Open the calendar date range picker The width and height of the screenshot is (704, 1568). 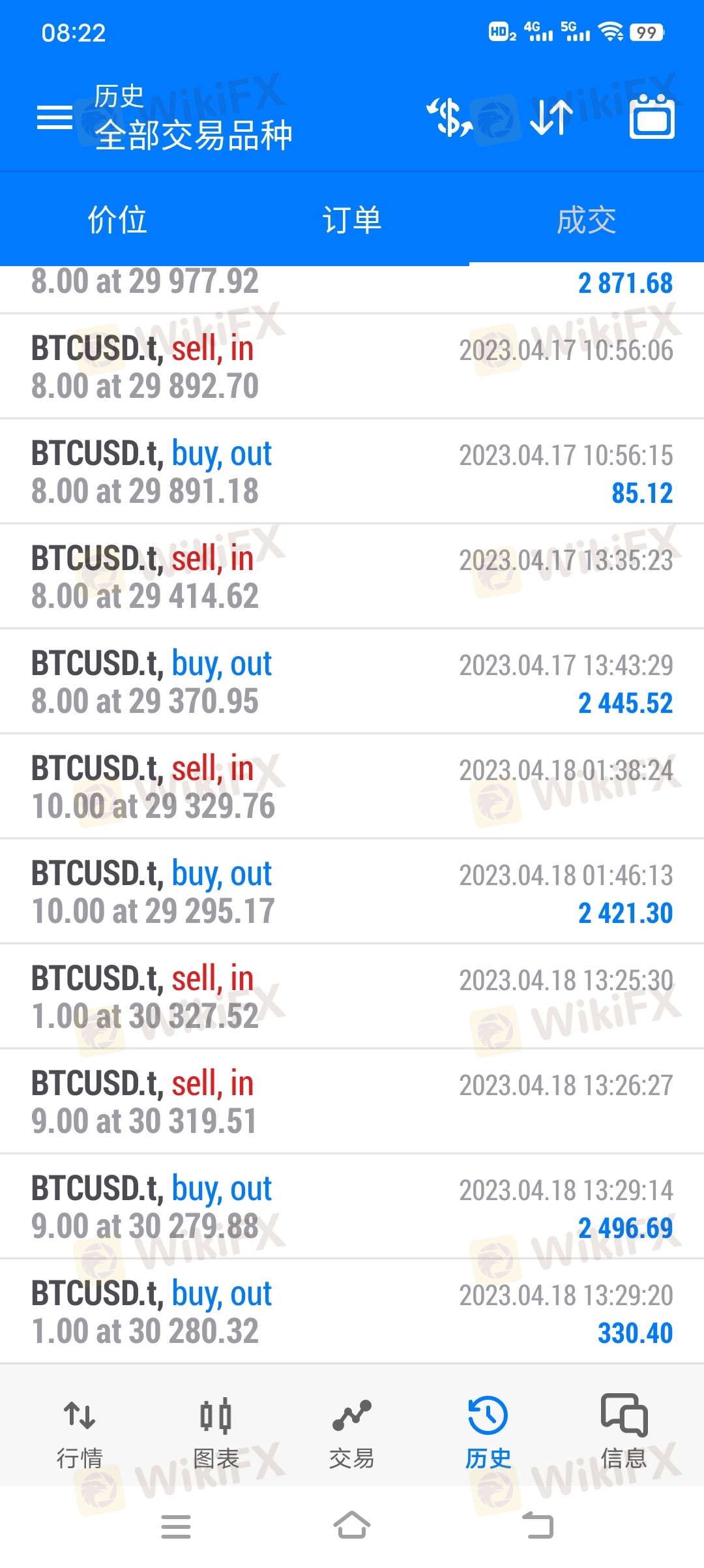[652, 117]
